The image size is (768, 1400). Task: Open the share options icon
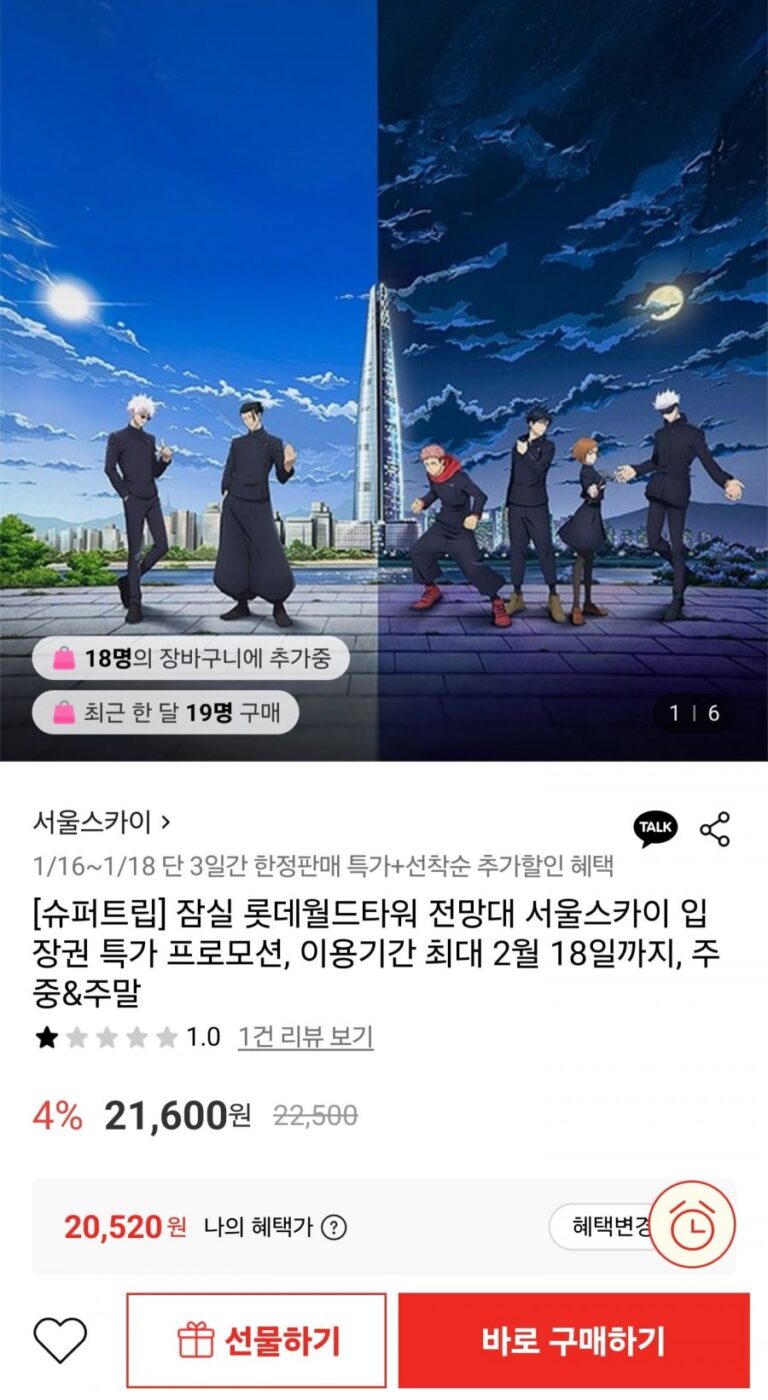tap(715, 829)
